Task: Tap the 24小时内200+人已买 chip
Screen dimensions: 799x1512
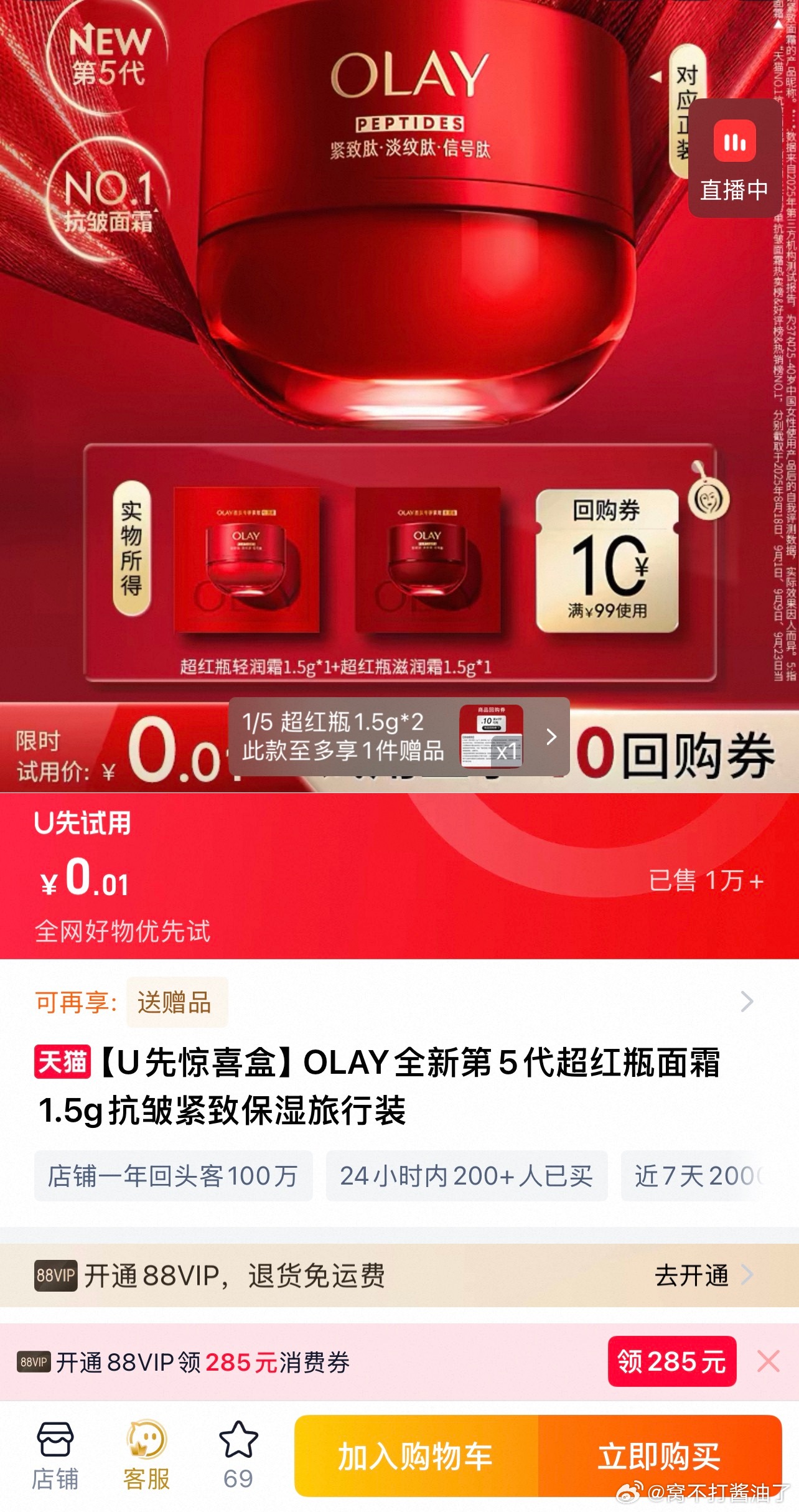Action: tap(466, 1176)
